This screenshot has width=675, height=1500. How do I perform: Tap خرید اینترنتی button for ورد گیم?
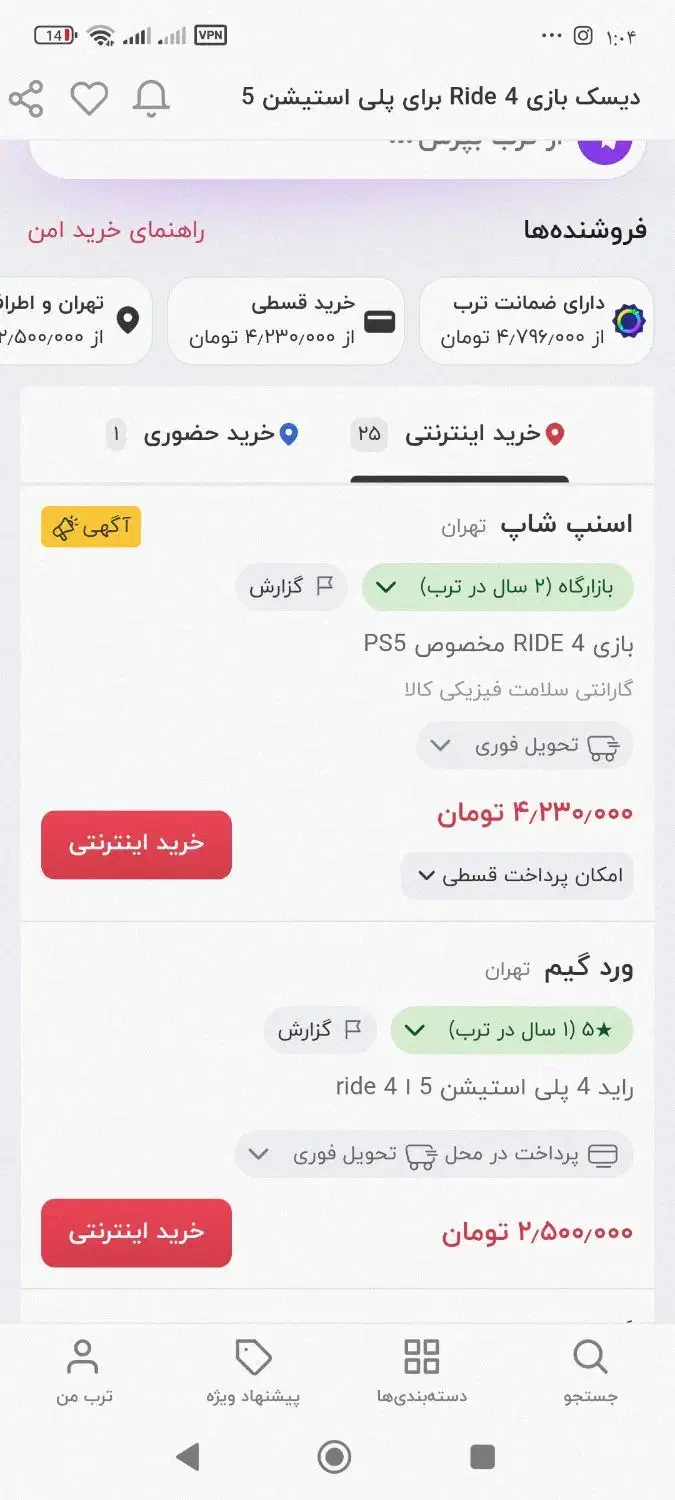click(x=136, y=1232)
